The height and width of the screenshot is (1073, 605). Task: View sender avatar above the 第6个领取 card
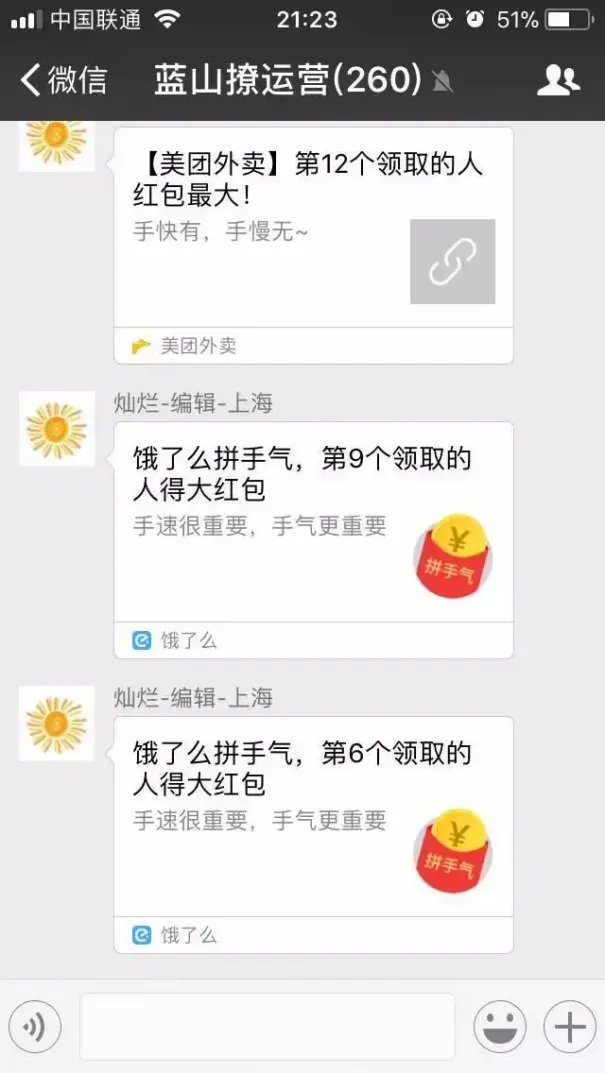(x=57, y=724)
